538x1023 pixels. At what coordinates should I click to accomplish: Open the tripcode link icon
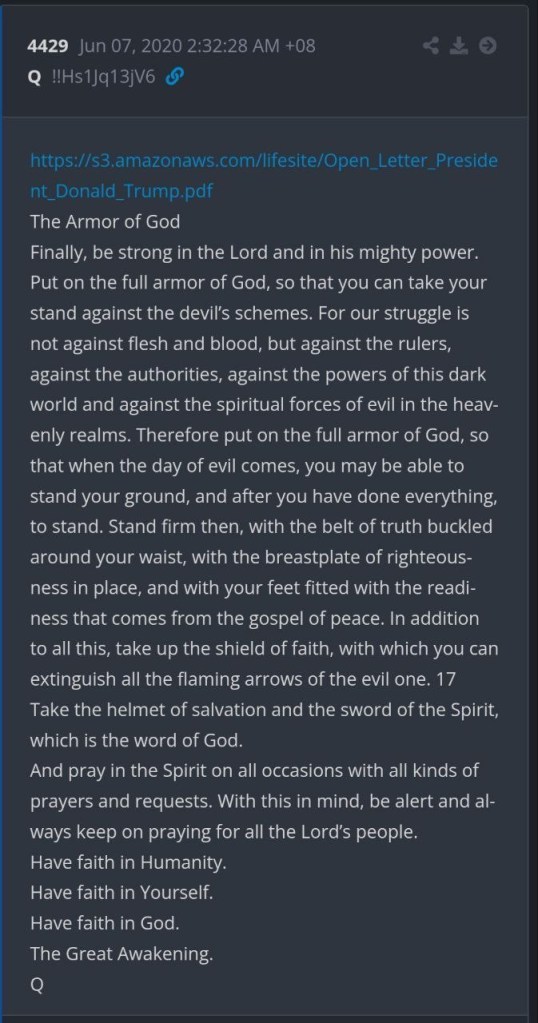[x=174, y=78]
